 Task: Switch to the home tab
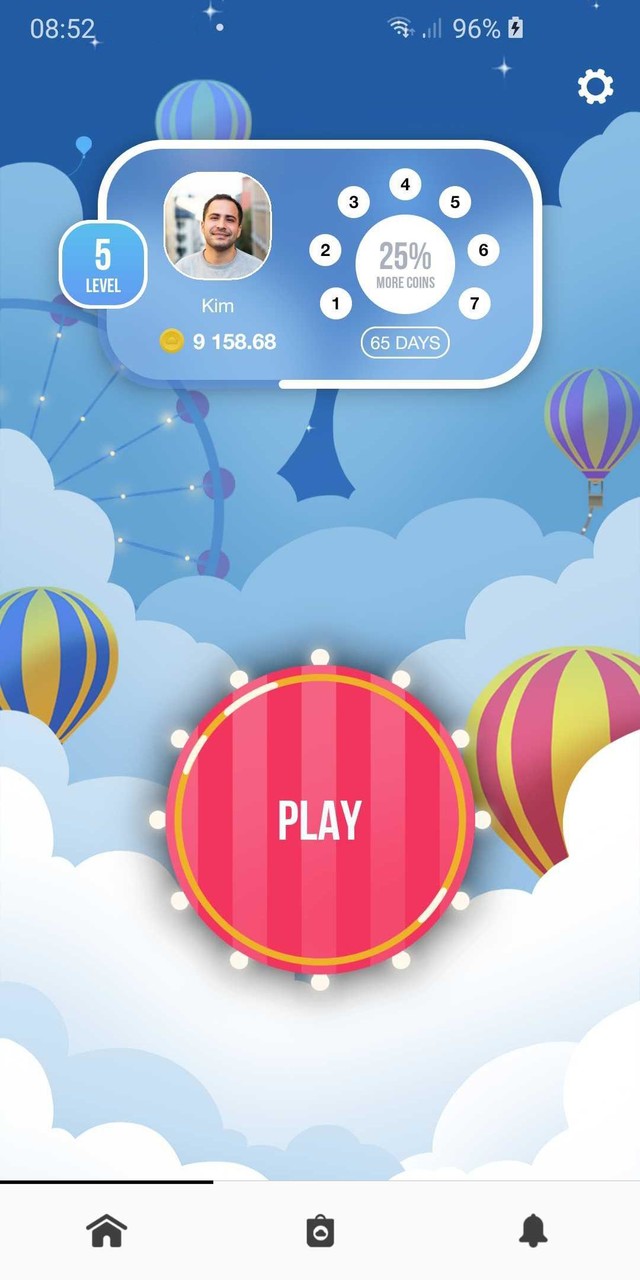click(107, 1230)
